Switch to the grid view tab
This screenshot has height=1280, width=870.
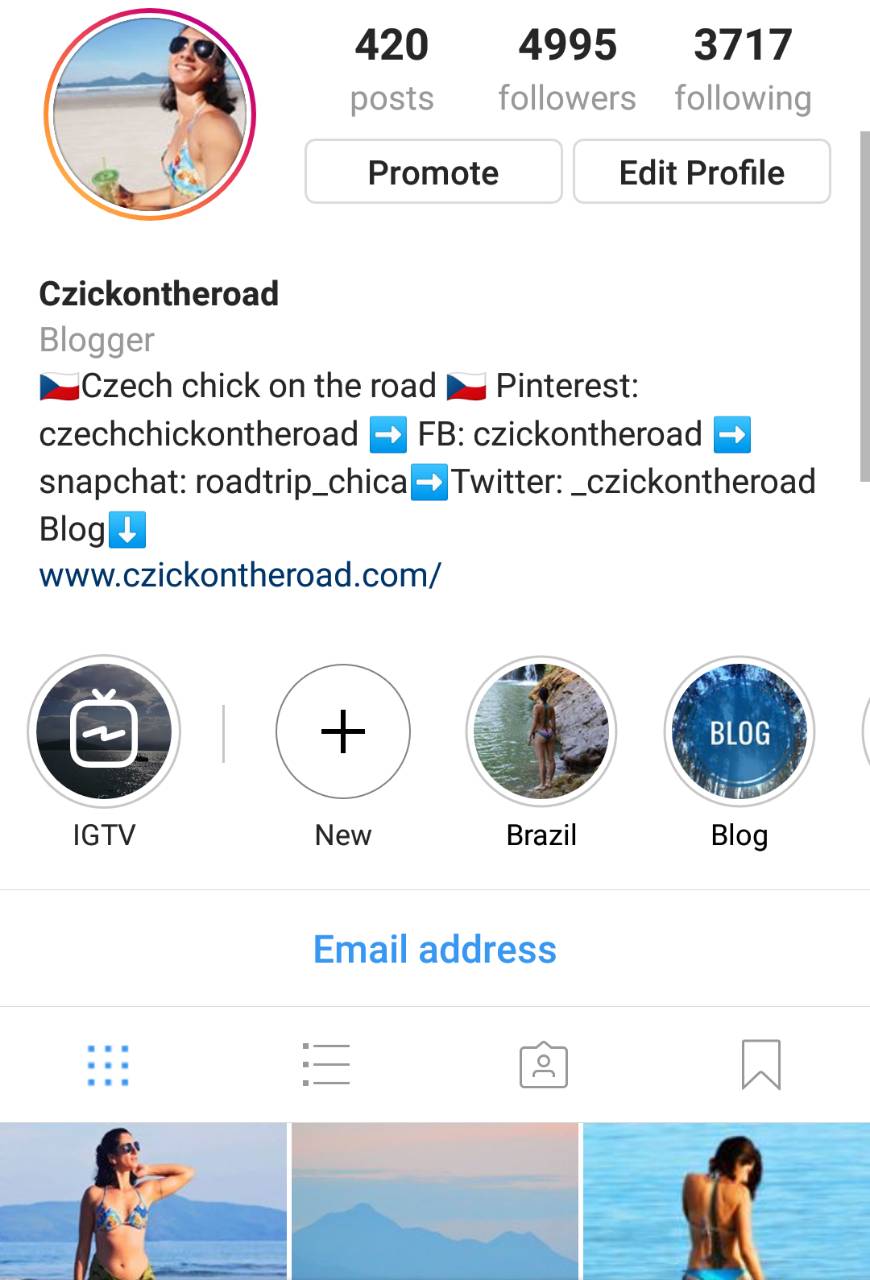click(x=108, y=1065)
